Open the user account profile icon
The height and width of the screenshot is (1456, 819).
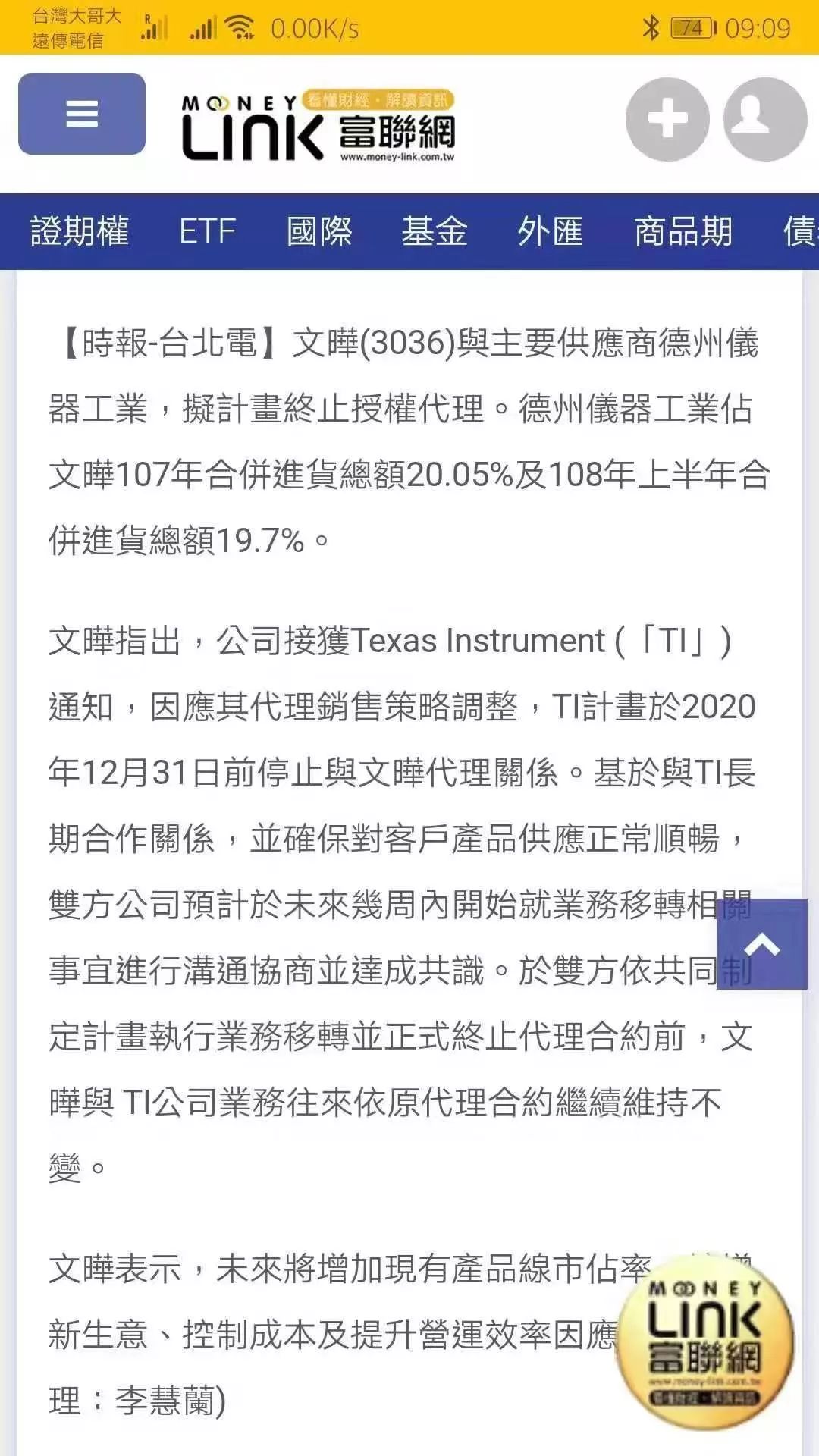click(x=764, y=119)
